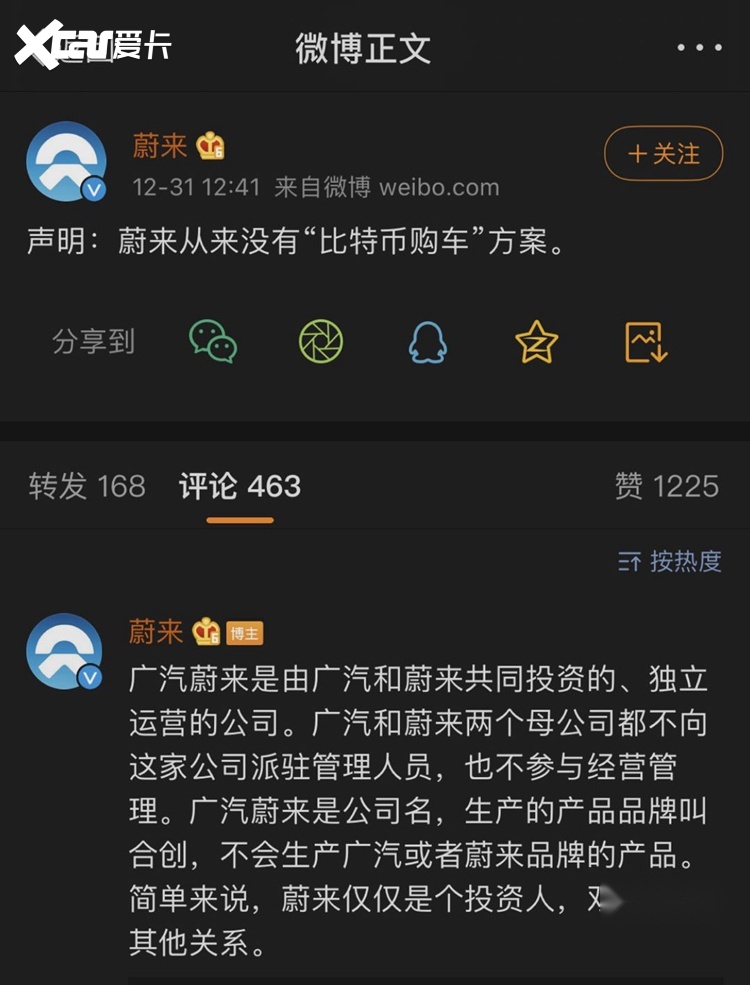Share the post to WeChat Moments

tap(321, 343)
